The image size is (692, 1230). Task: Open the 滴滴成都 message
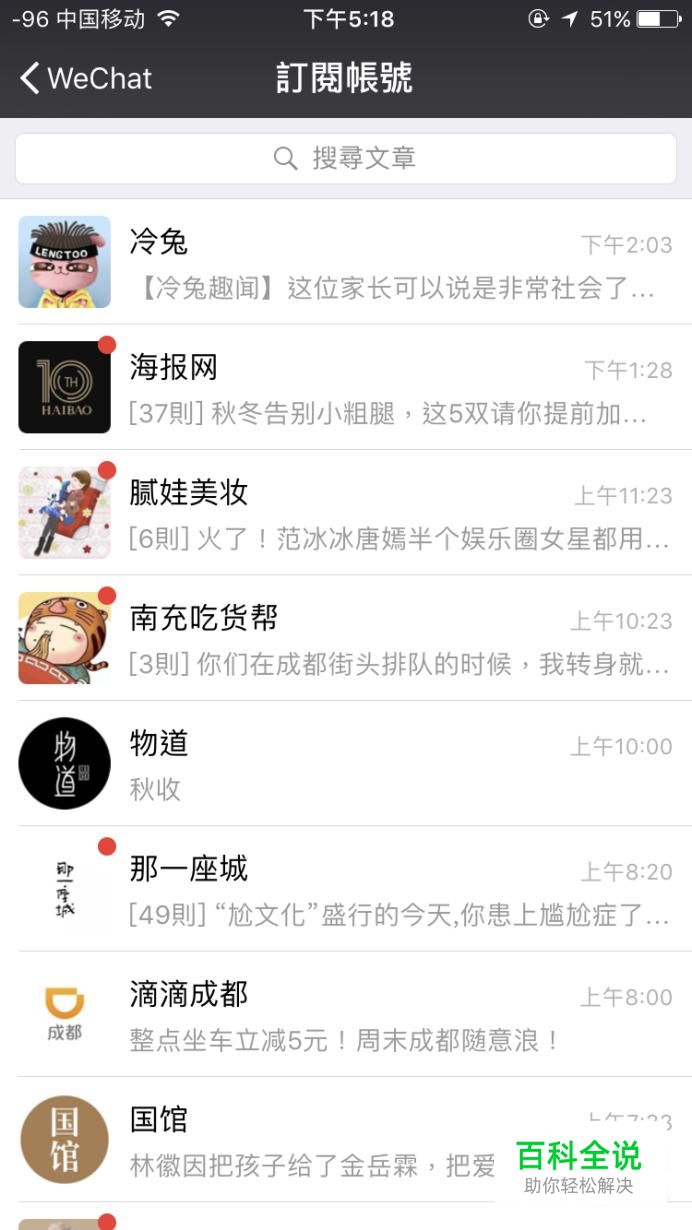click(346, 1014)
